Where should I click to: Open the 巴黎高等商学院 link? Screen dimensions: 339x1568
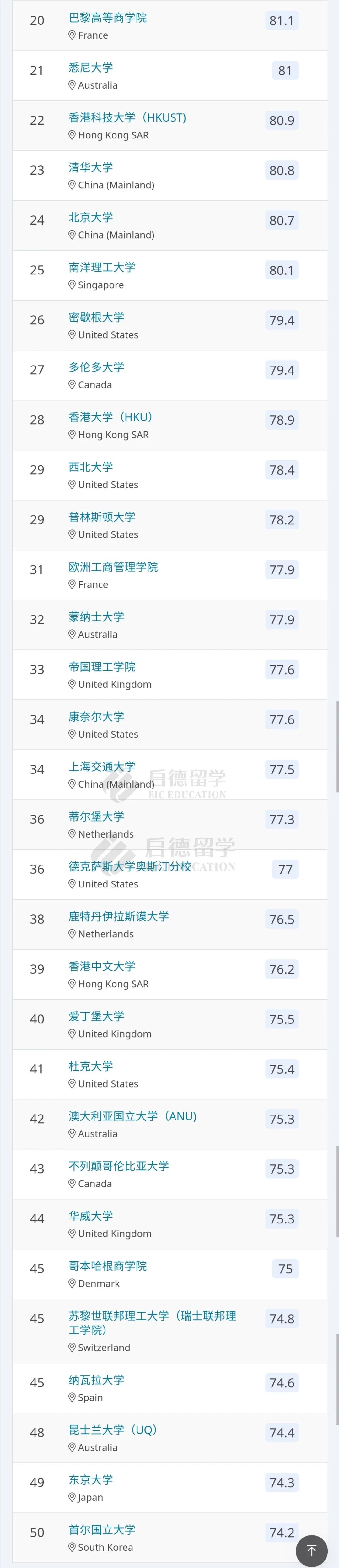tap(107, 18)
